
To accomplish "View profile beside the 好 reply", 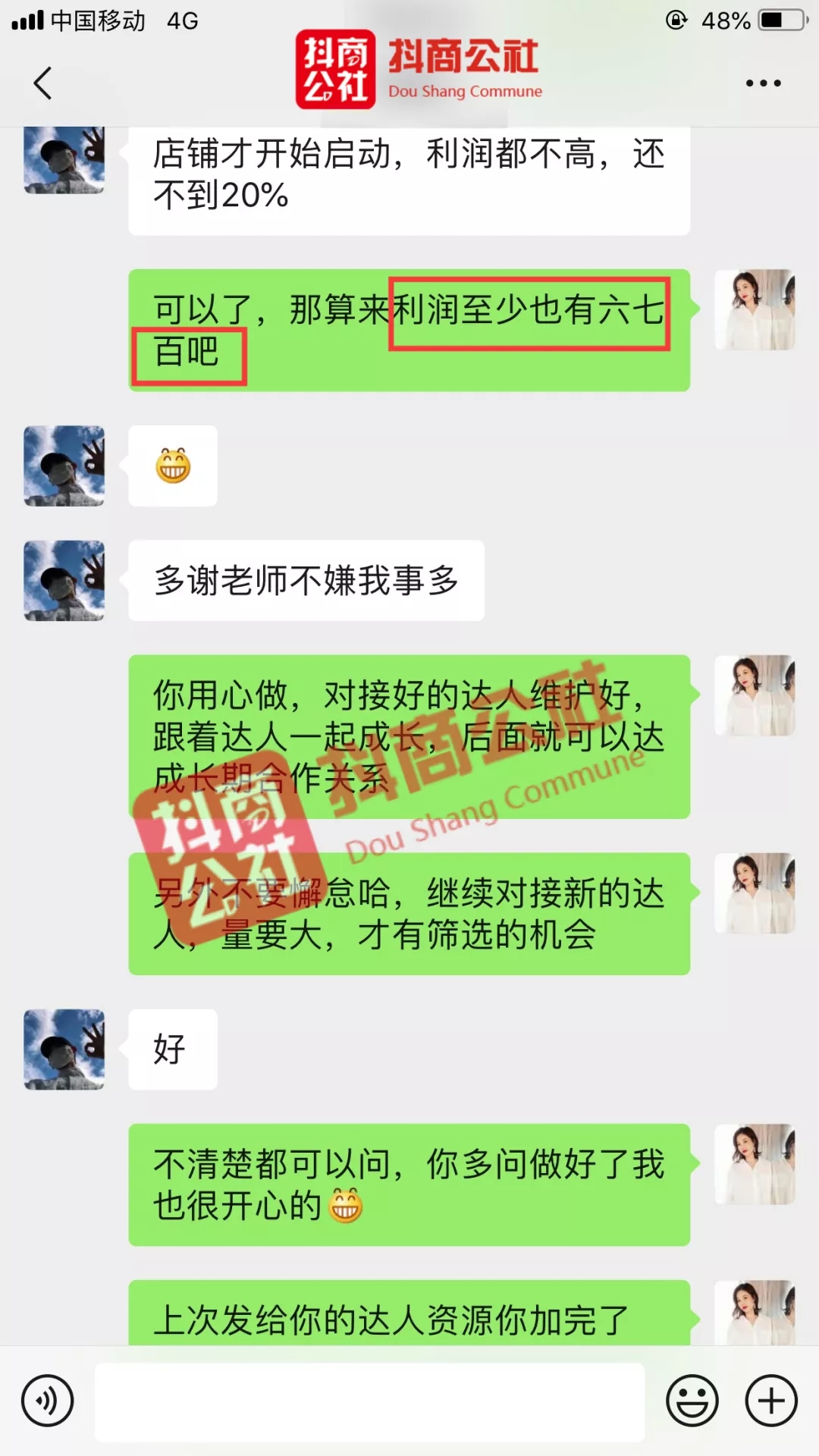I will [x=64, y=1050].
